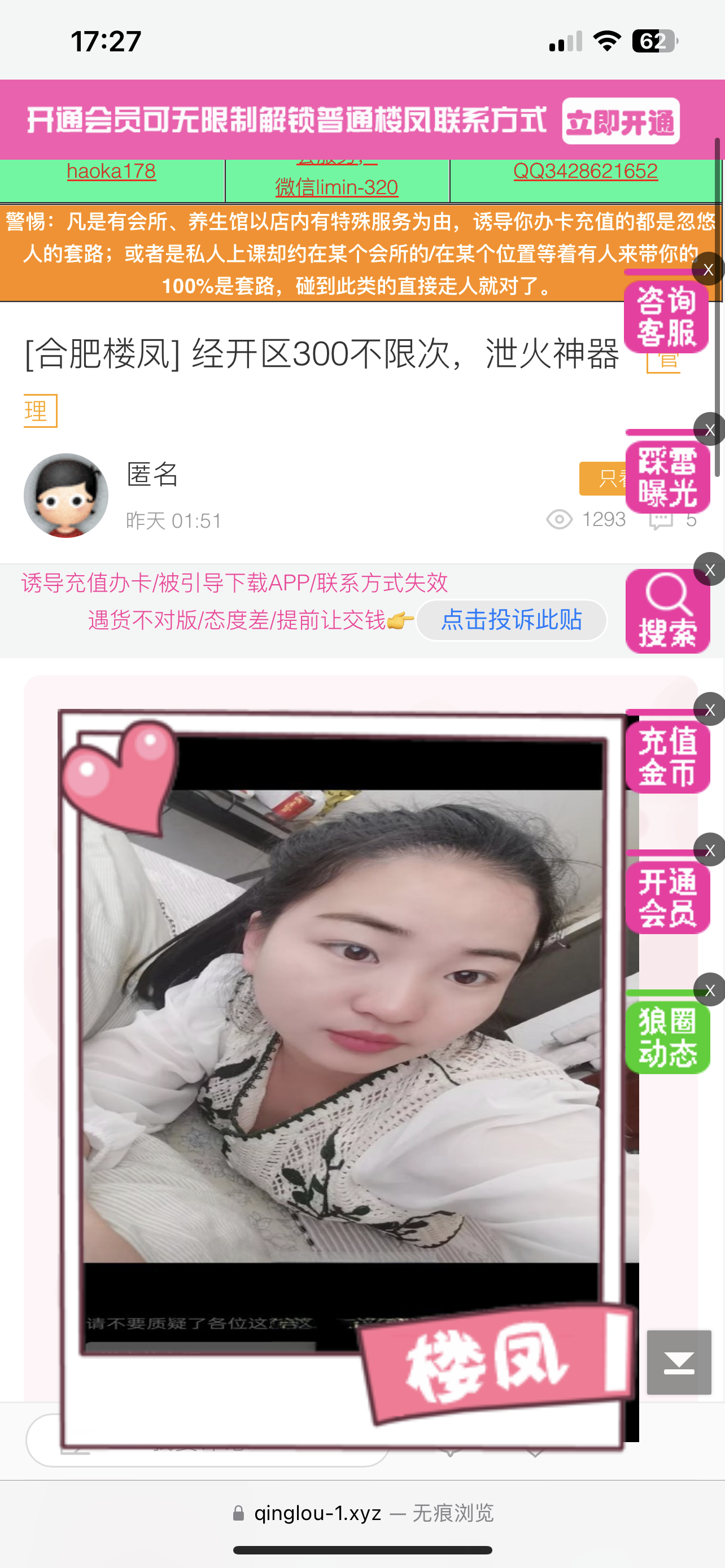
Task: Dismiss the 咨询客服 floating button
Action: (709, 270)
